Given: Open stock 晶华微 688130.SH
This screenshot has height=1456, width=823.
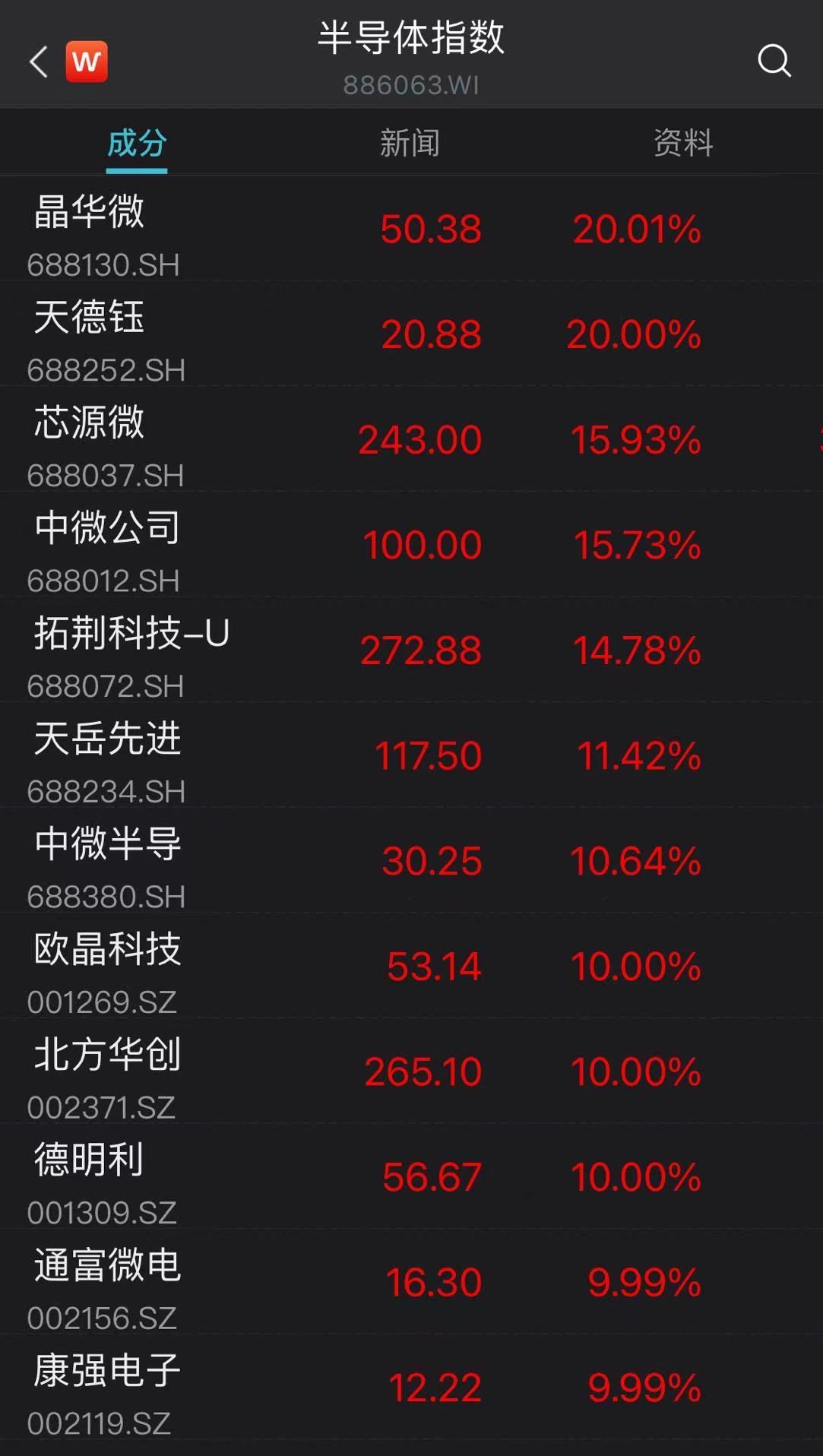Looking at the screenshot, I should 411,229.
